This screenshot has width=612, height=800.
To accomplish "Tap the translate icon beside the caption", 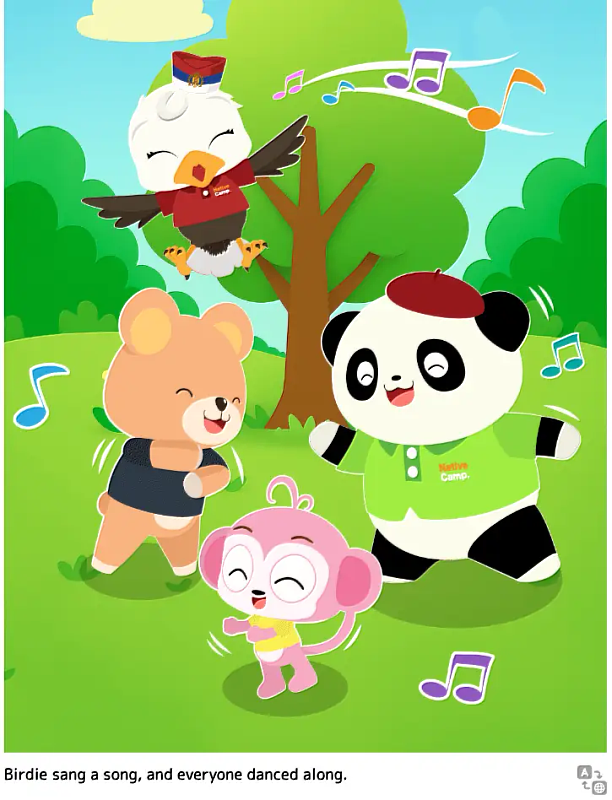I will [590, 778].
